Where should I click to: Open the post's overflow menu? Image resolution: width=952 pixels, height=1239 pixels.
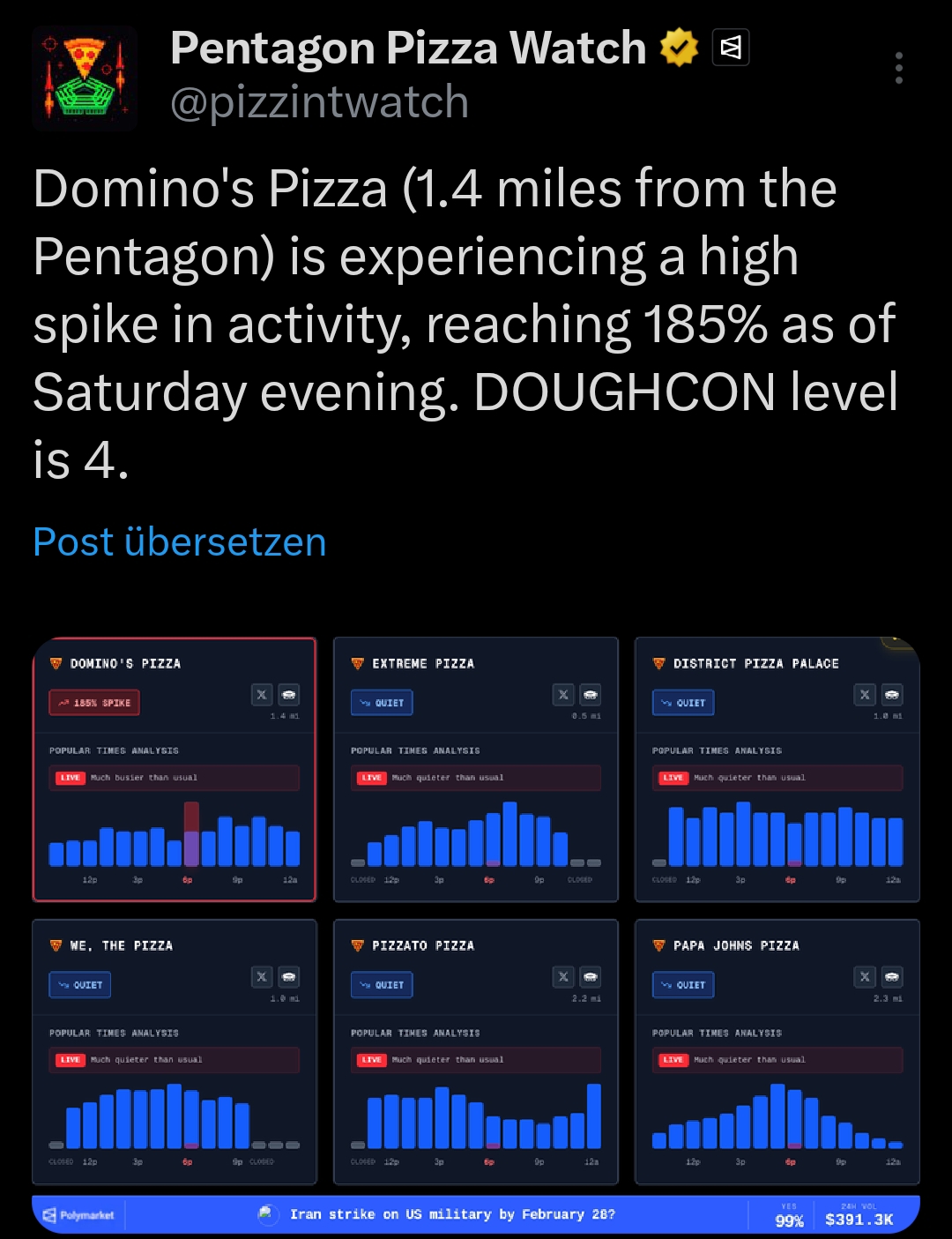pyautogui.click(x=898, y=68)
